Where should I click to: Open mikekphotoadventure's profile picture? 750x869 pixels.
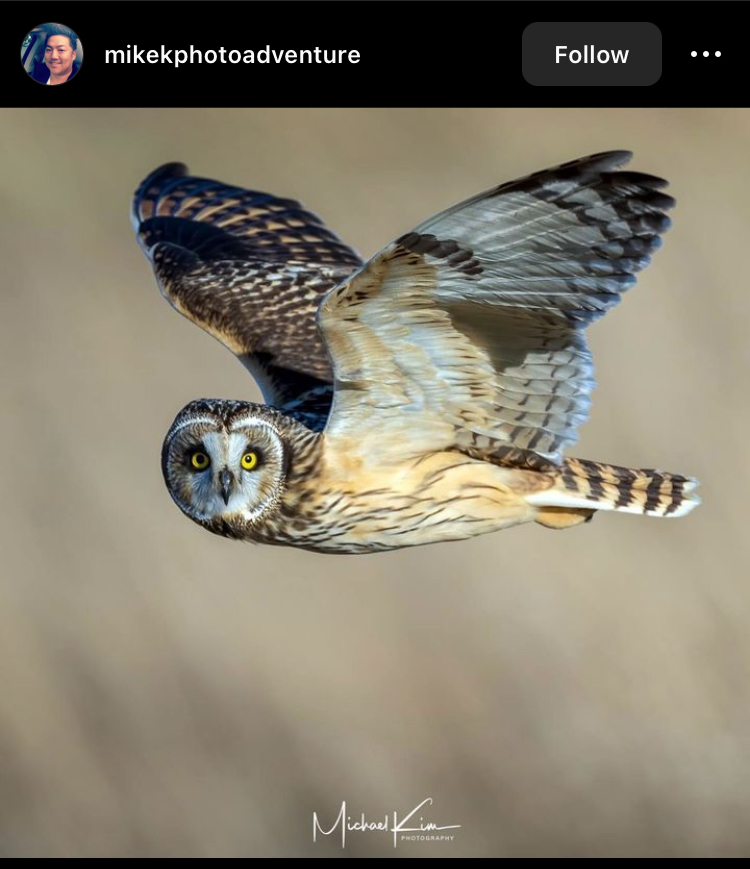tap(51, 54)
